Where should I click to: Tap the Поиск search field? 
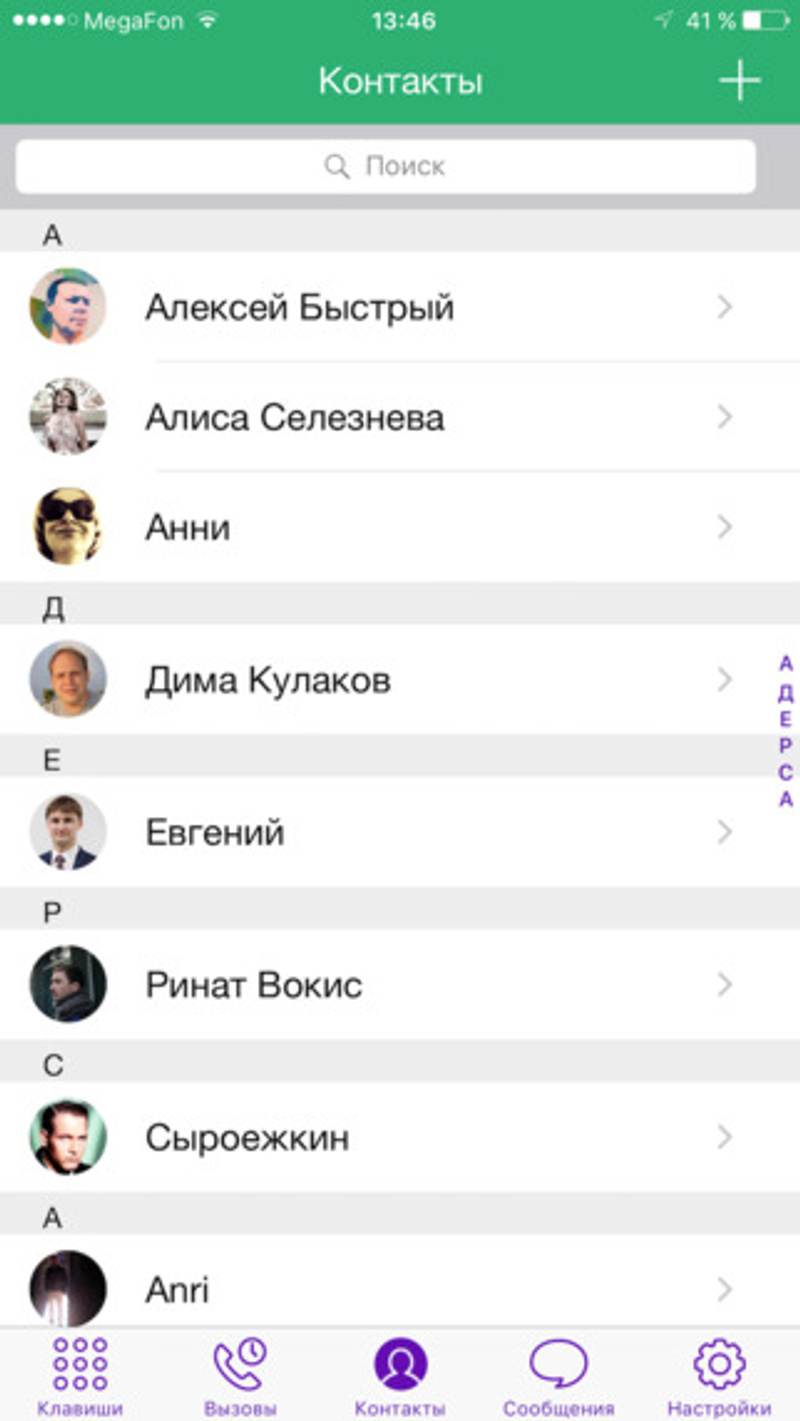(x=385, y=166)
